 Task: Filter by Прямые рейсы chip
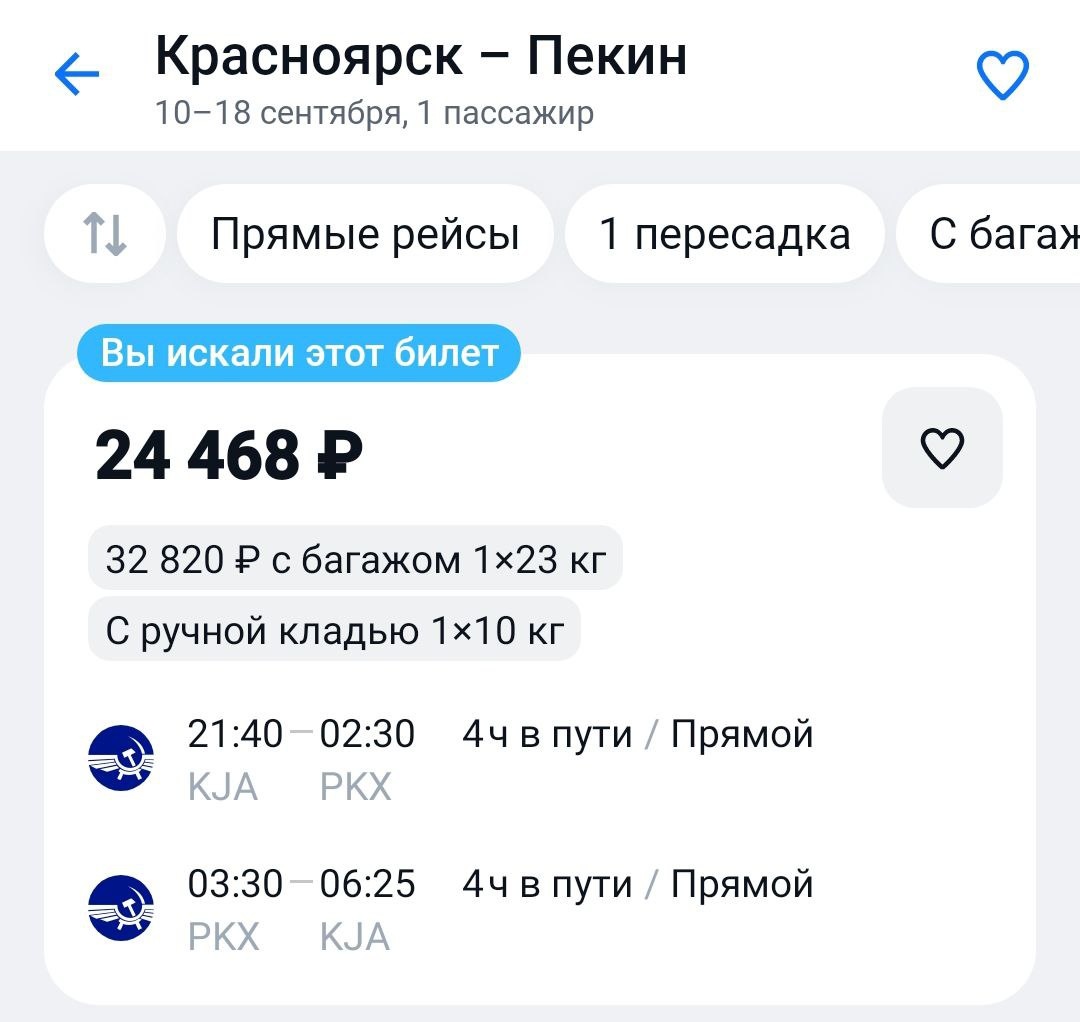(365, 235)
